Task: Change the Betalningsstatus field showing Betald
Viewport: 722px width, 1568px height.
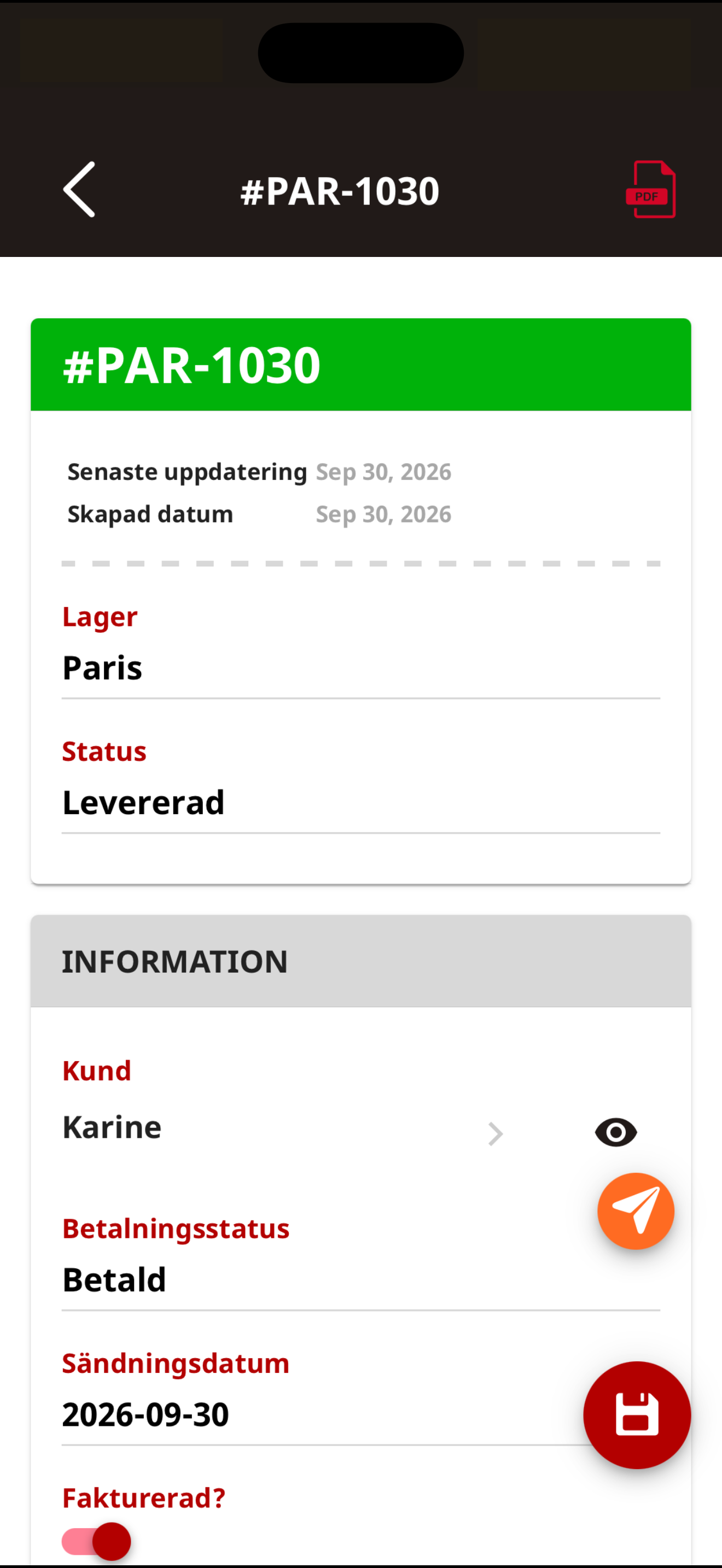Action: tap(361, 1280)
